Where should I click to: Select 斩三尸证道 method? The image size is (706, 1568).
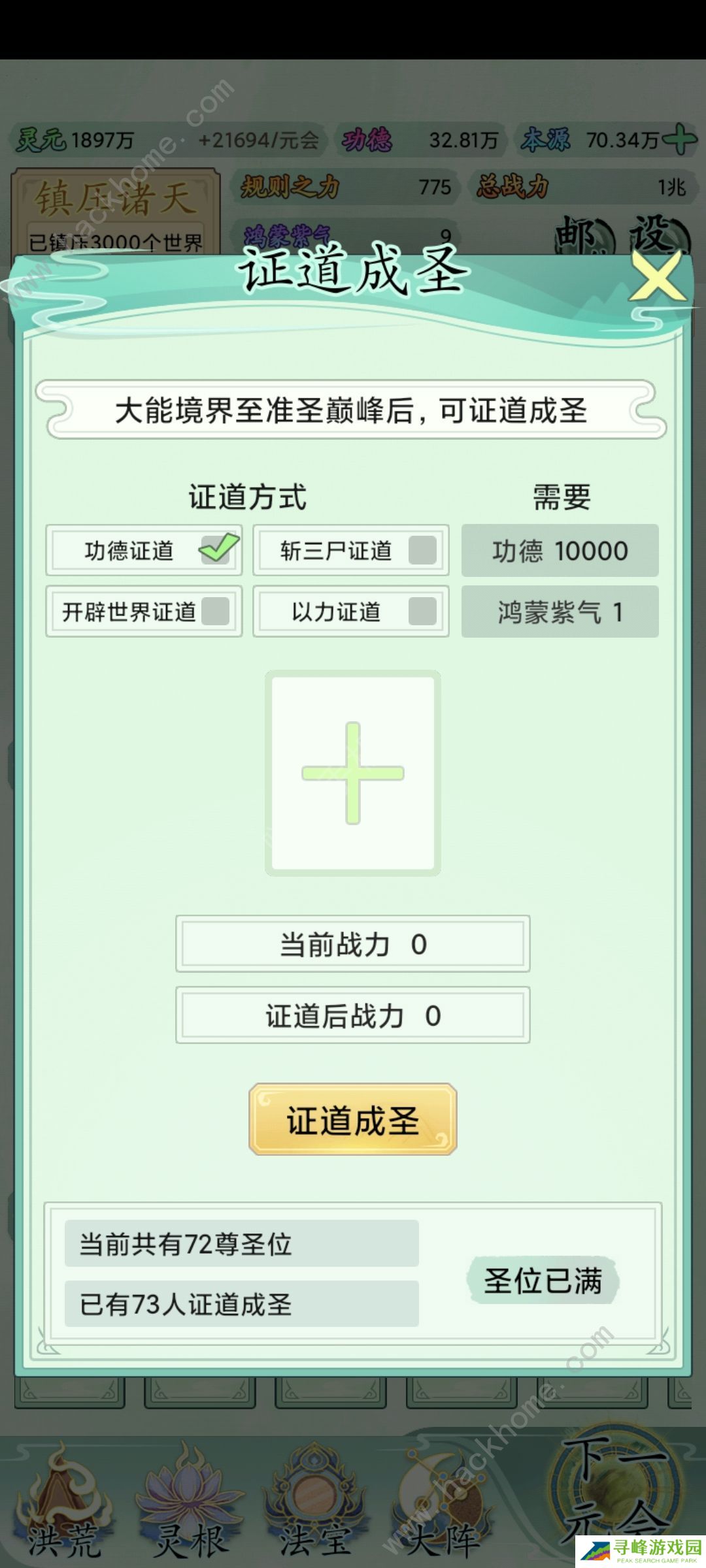pos(351,550)
